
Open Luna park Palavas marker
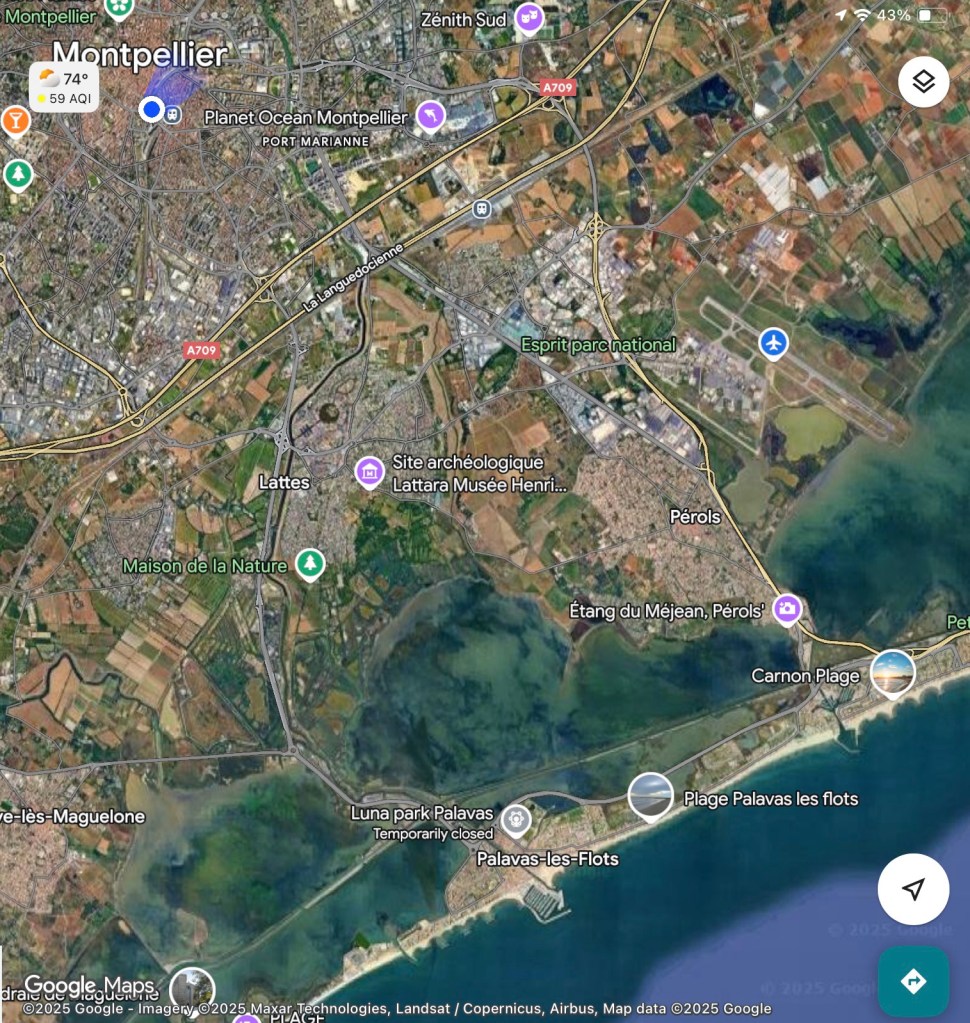click(x=516, y=820)
